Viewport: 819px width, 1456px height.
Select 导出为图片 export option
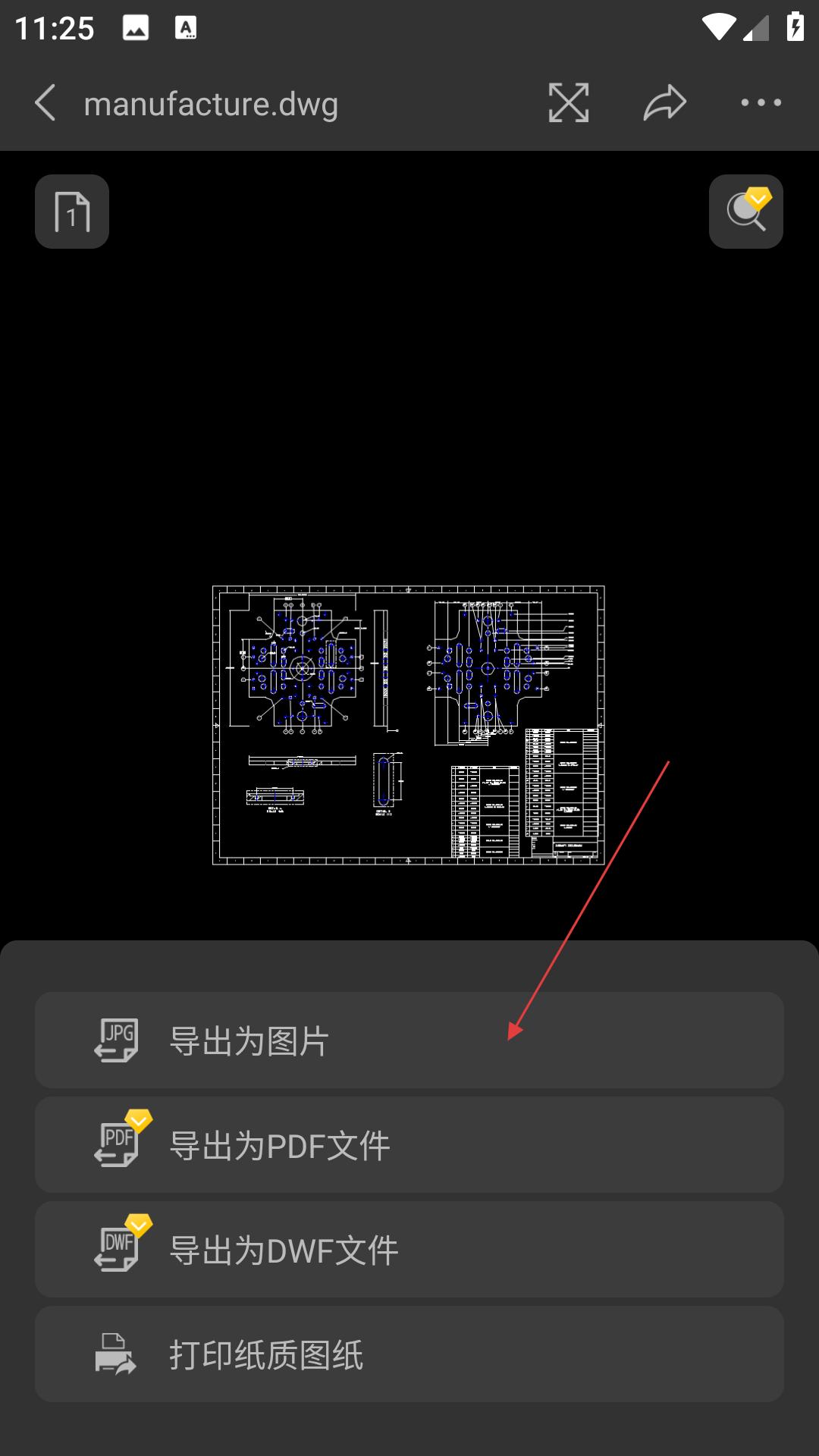[x=409, y=1040]
